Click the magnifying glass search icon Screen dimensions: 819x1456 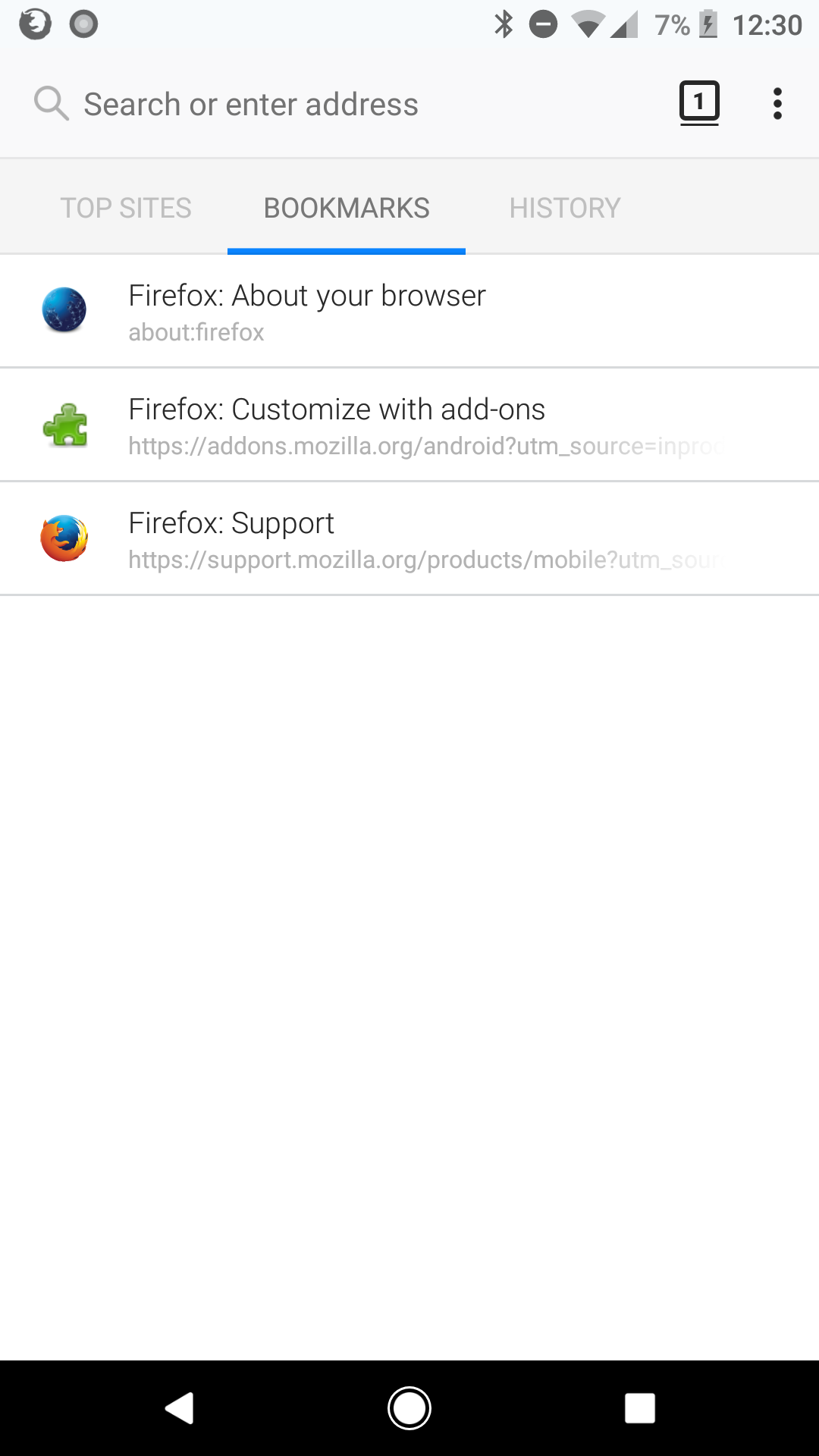50,102
